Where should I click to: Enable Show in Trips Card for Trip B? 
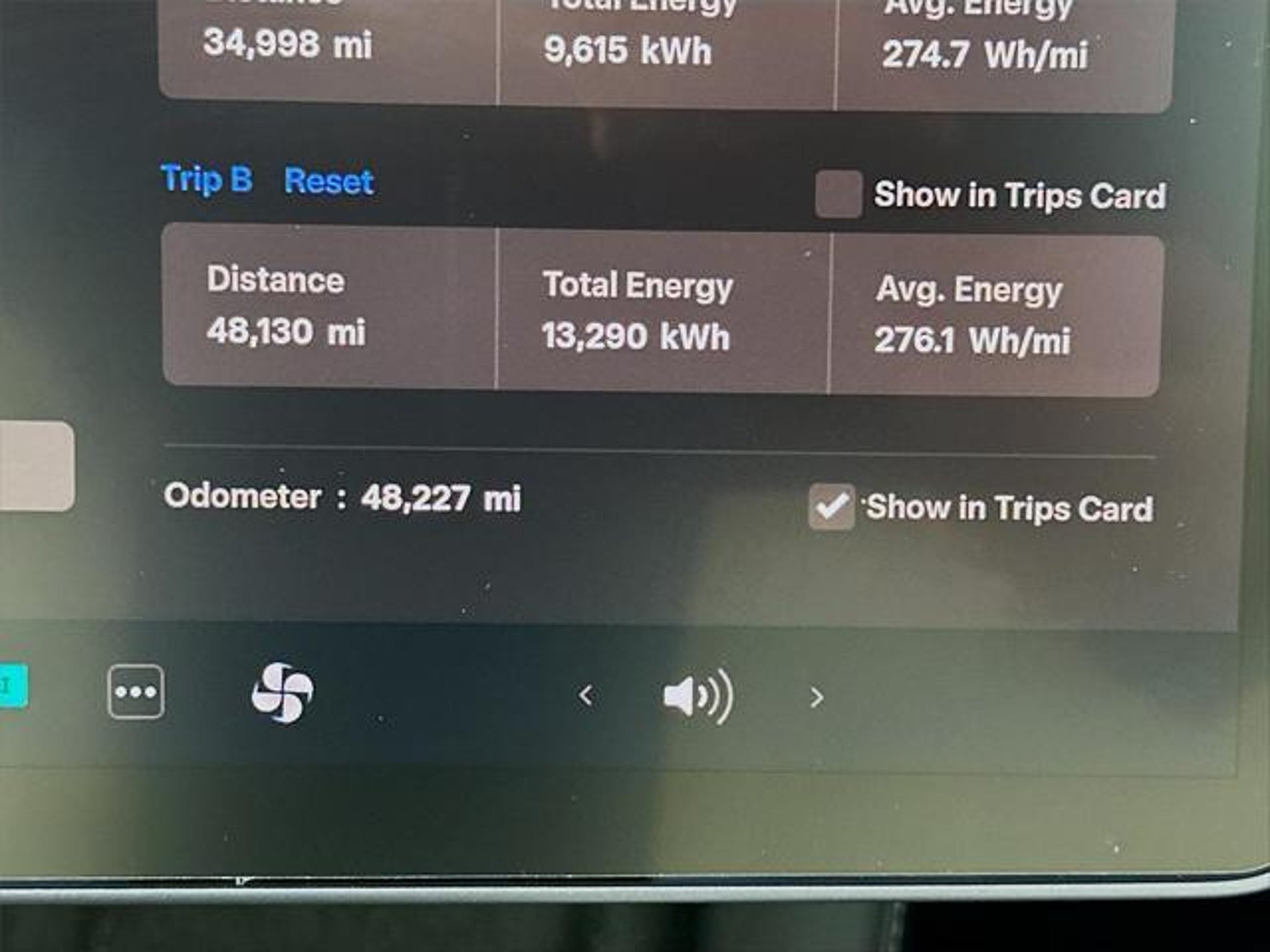(838, 195)
